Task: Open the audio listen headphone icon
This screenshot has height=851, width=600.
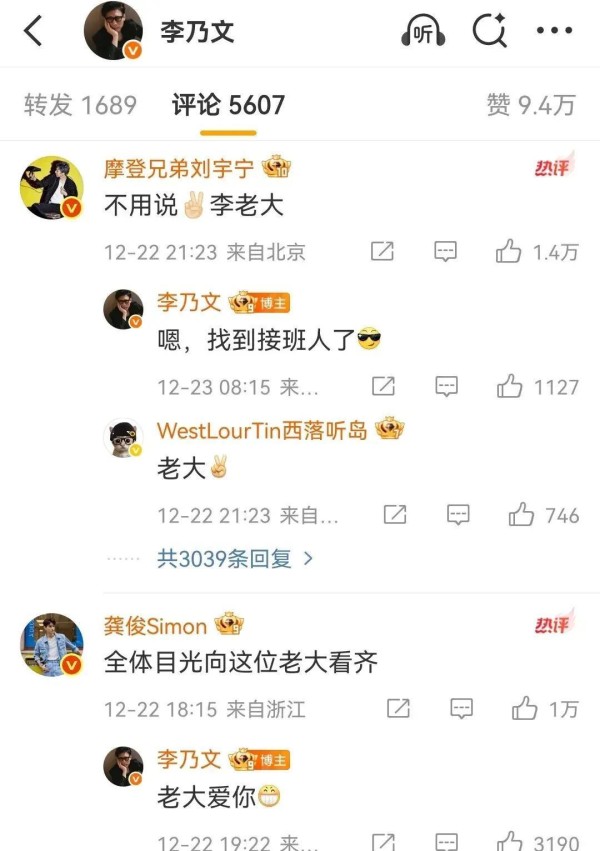Action: point(423,31)
